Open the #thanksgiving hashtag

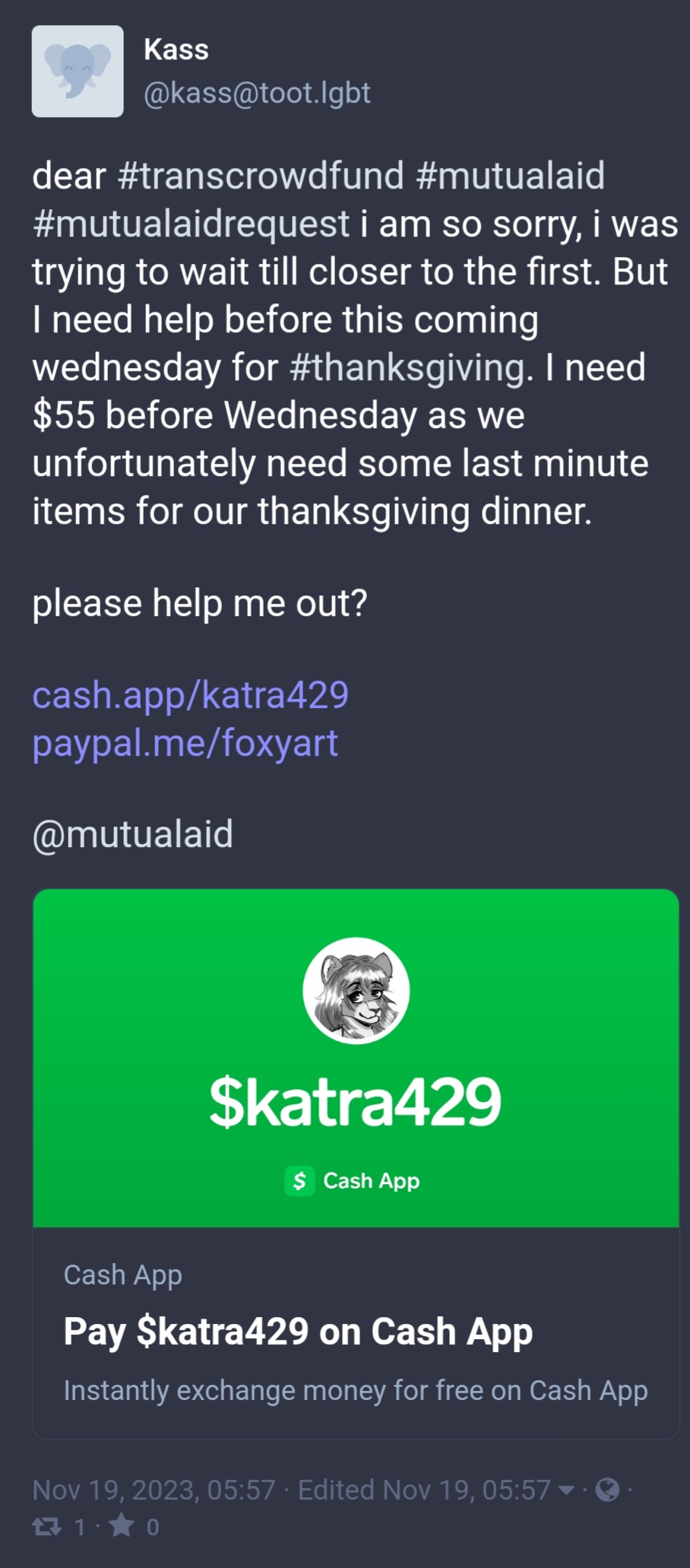pos(407,368)
